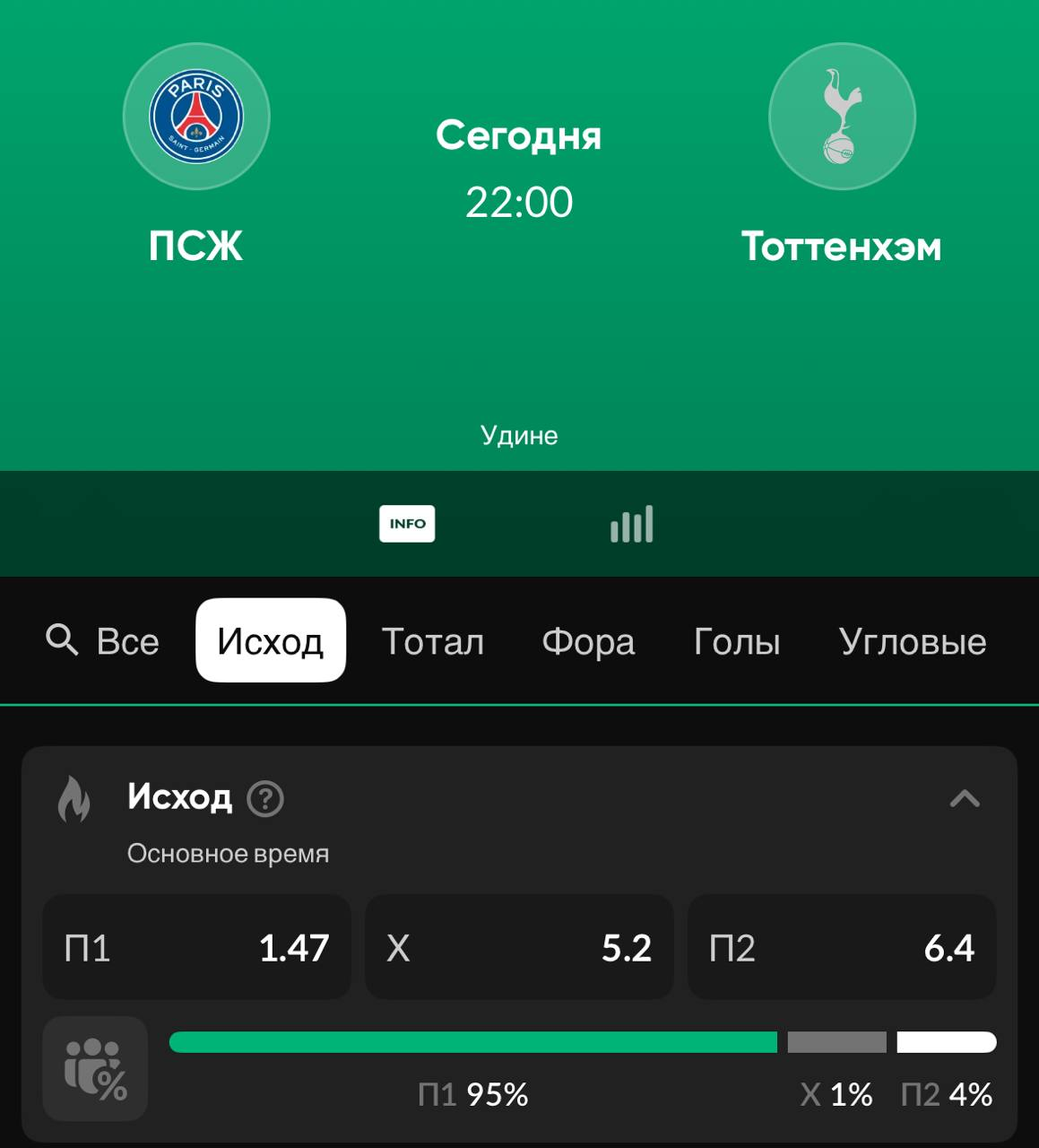Open Тоттенхэм team logo
Screen dimensions: 1039x1148
842,117
